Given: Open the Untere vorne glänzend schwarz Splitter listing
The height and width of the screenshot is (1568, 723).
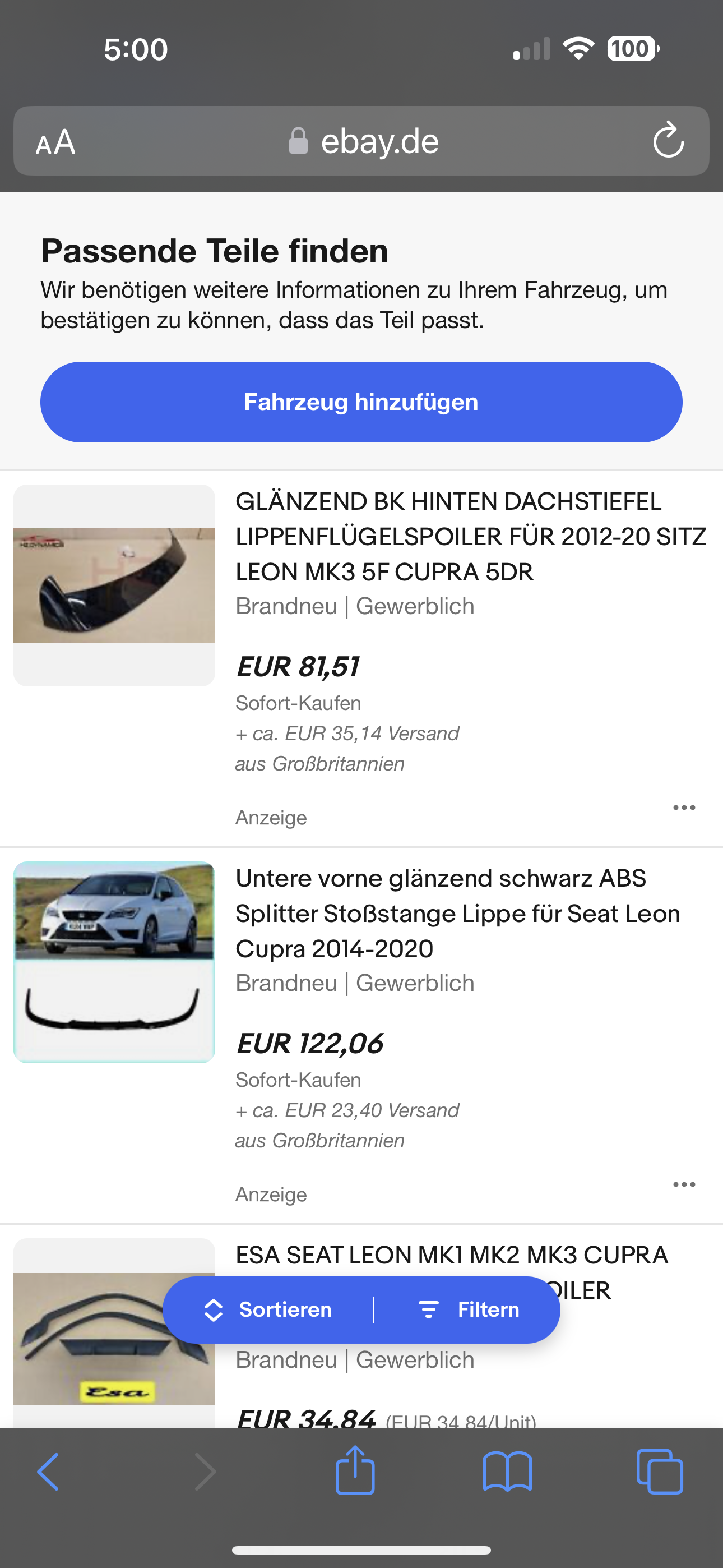Looking at the screenshot, I should click(458, 913).
